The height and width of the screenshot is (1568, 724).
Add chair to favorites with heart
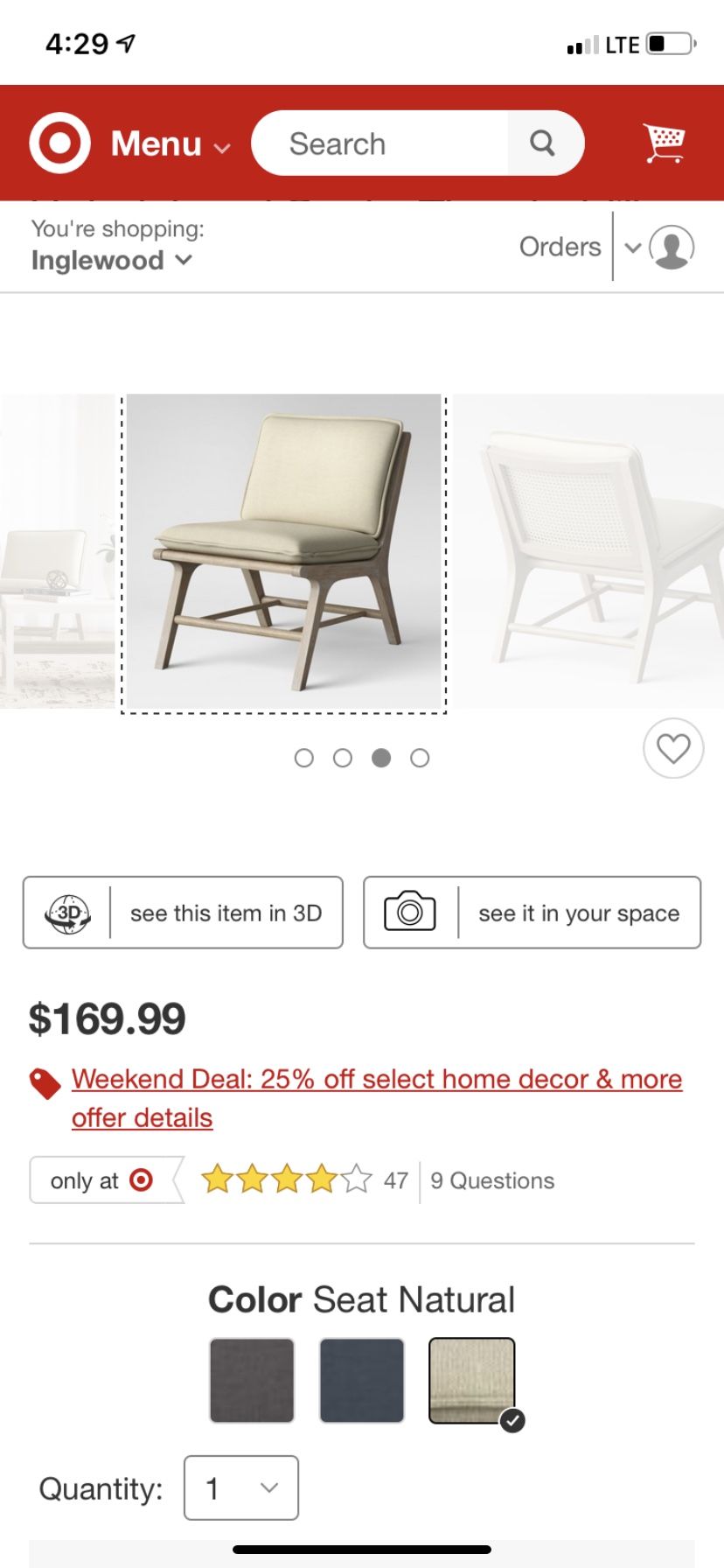point(673,748)
